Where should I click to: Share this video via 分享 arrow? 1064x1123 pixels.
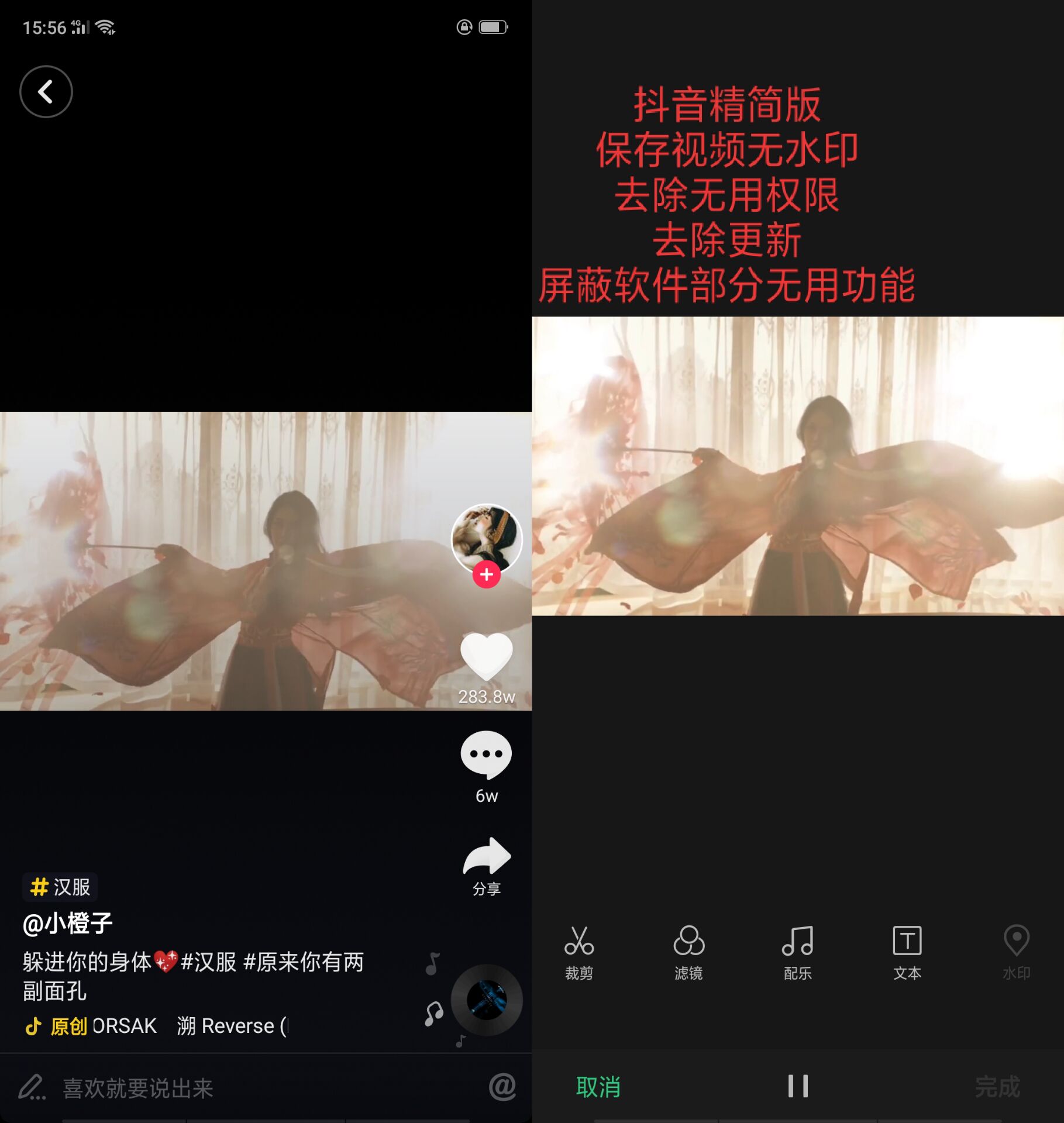486,857
